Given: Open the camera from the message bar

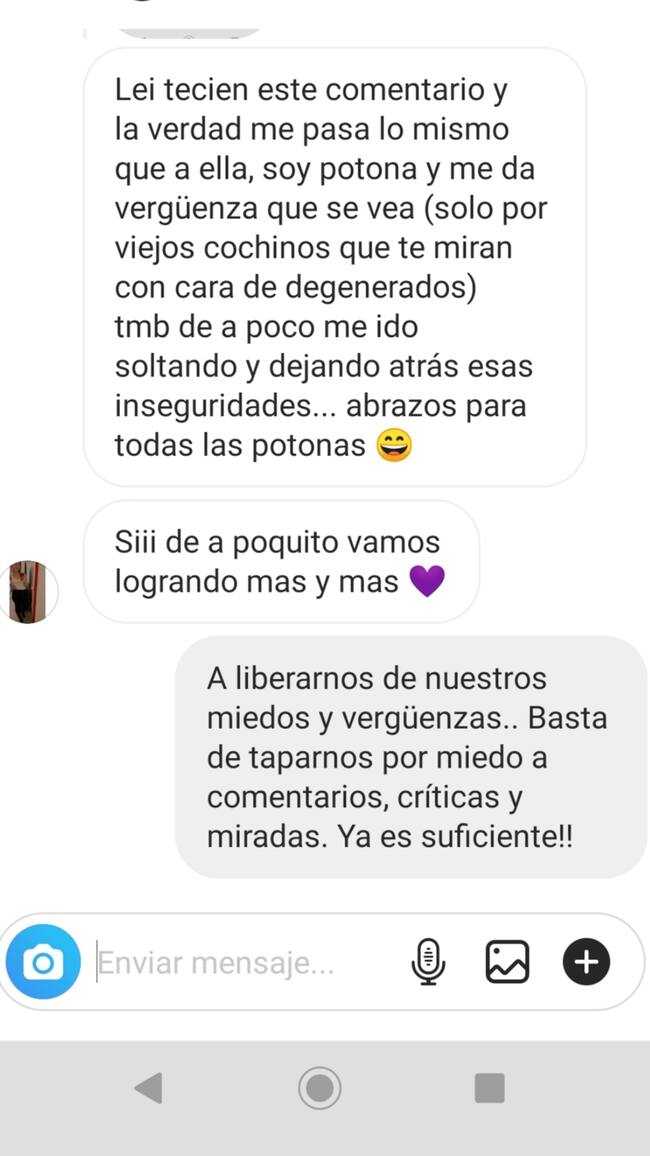Looking at the screenshot, I should (43, 963).
